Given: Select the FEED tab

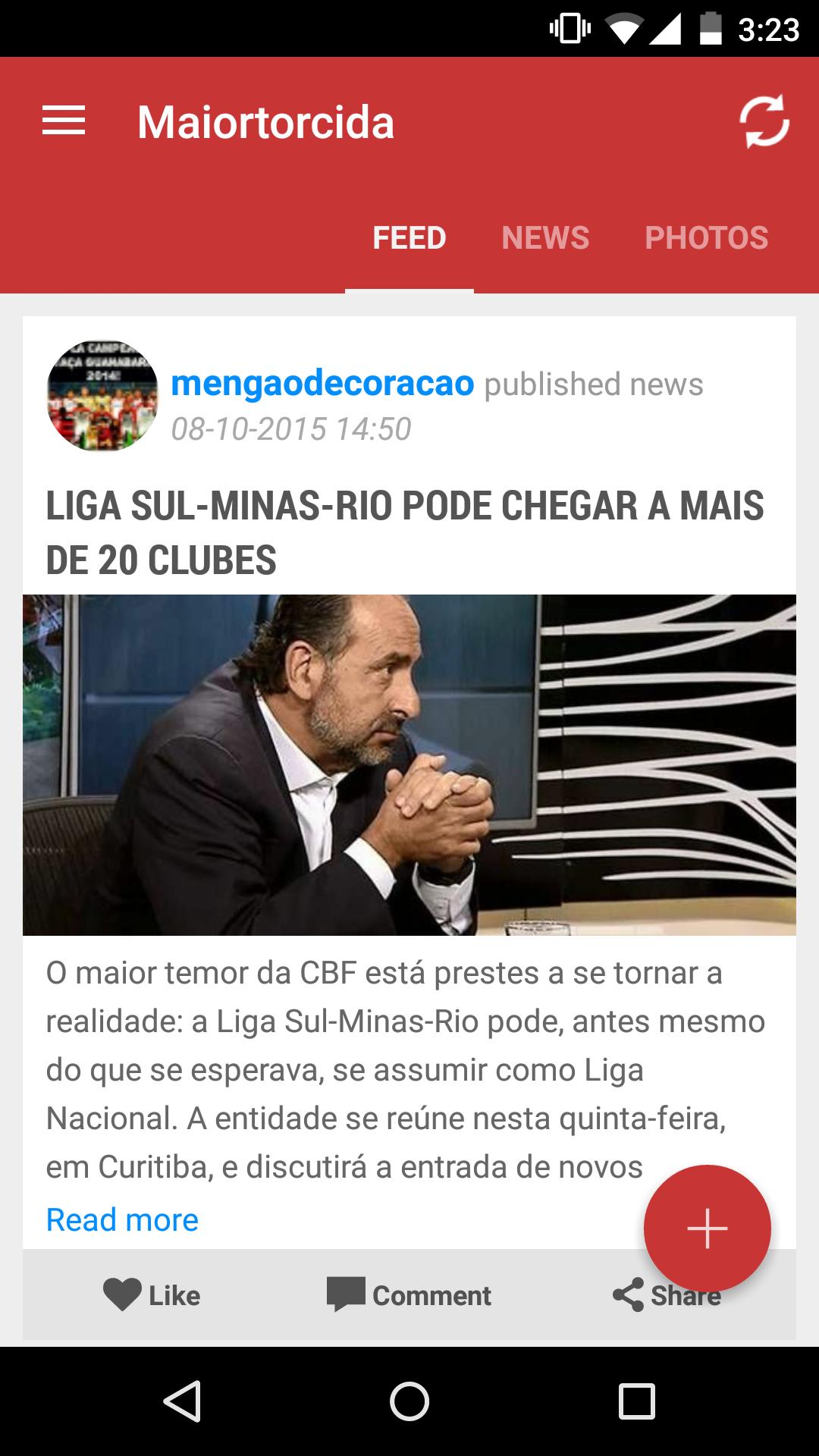Looking at the screenshot, I should click(409, 238).
